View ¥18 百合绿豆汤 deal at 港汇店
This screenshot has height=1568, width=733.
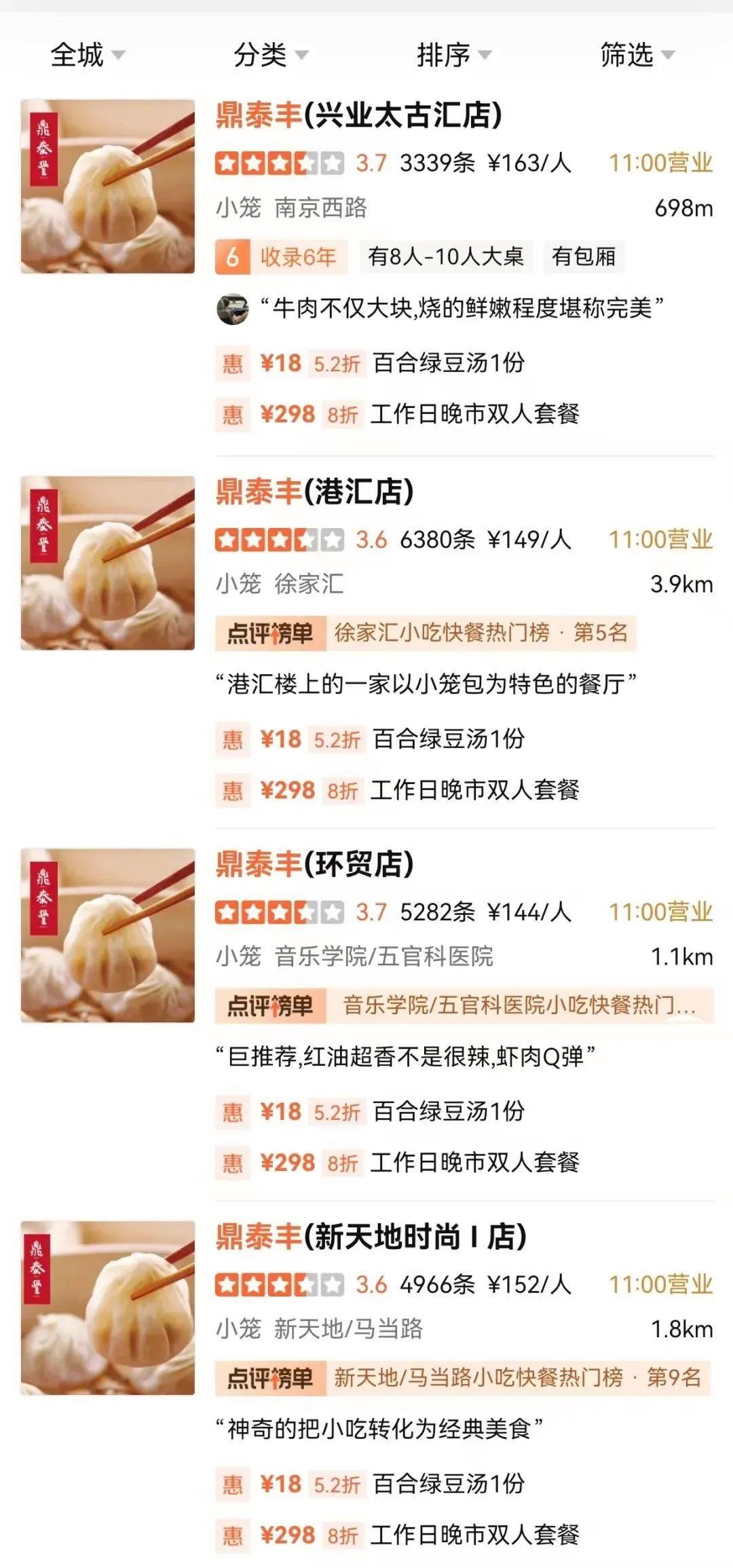392,739
